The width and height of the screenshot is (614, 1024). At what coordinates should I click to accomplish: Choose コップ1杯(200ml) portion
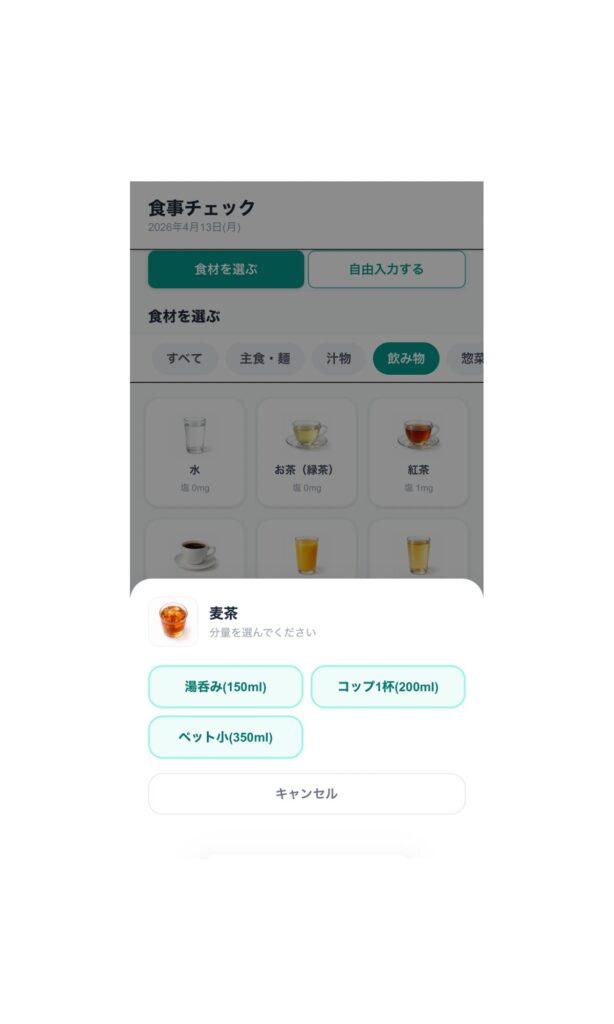(x=388, y=687)
